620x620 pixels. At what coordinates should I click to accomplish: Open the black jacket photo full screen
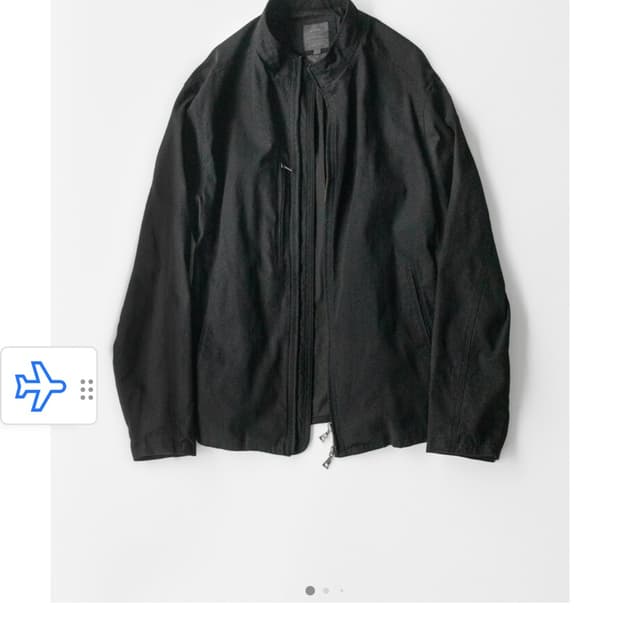point(310,301)
